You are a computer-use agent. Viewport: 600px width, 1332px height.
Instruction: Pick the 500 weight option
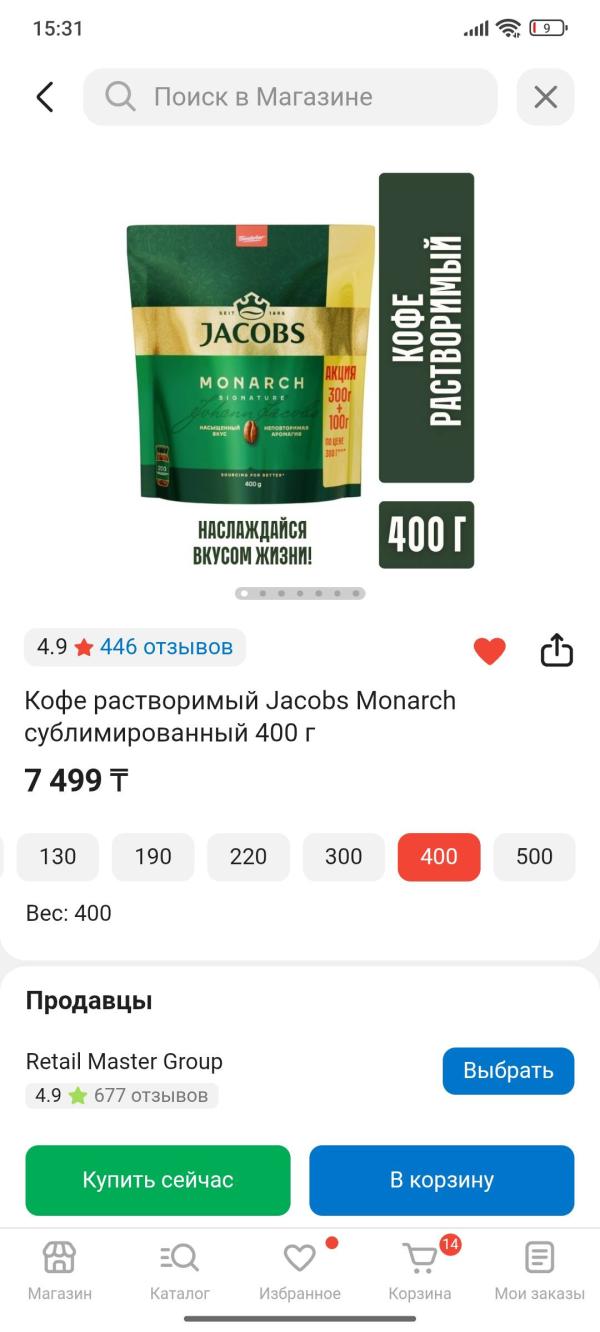click(535, 857)
